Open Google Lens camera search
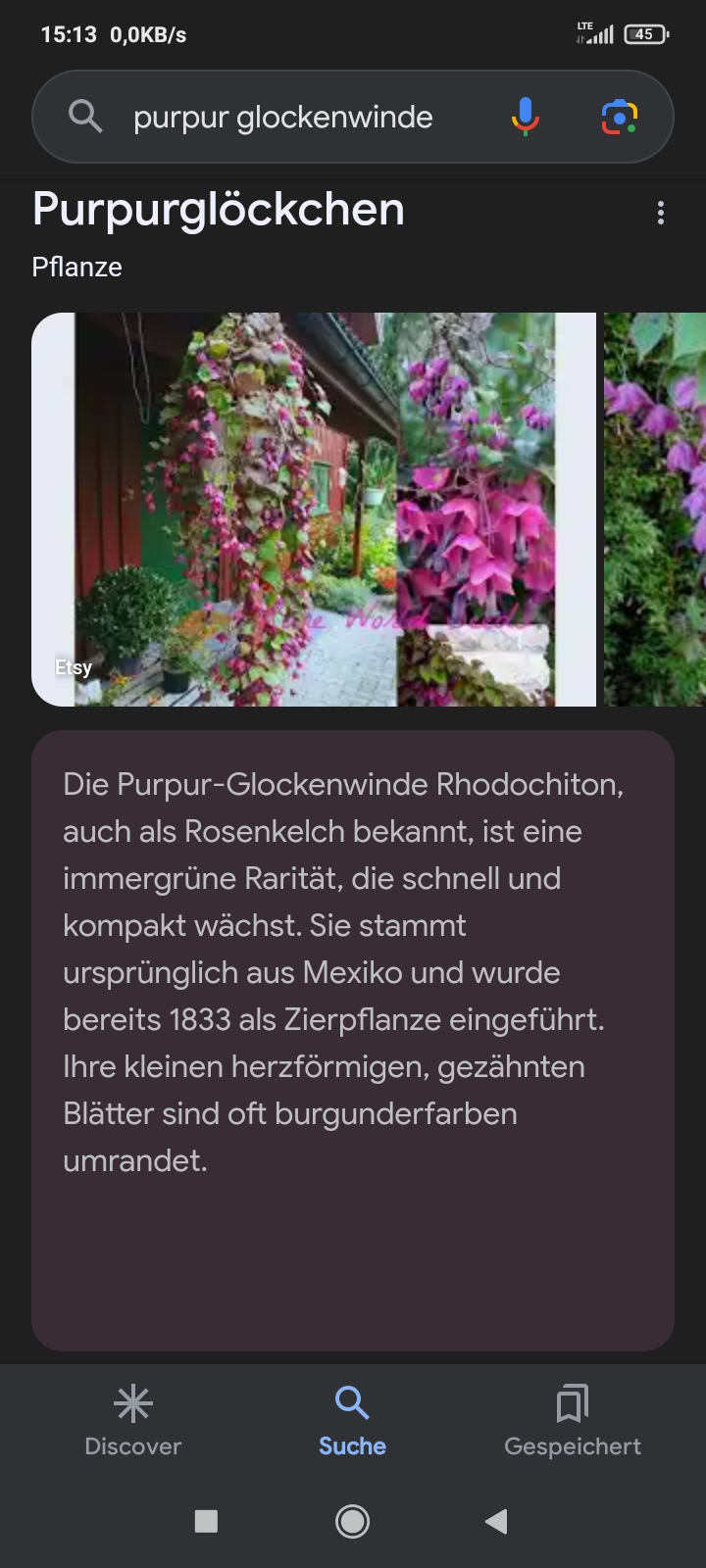 [619, 118]
